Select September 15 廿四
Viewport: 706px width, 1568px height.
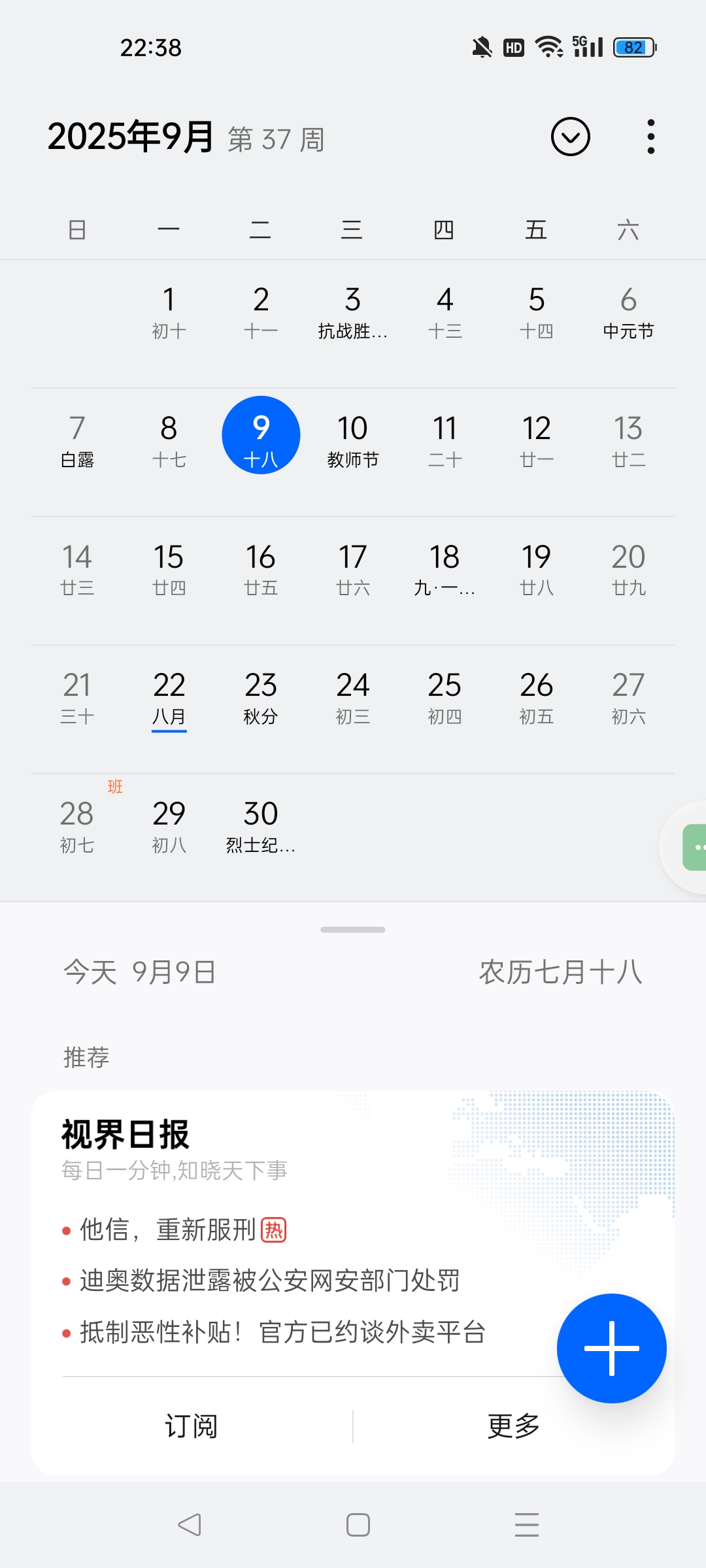169,568
